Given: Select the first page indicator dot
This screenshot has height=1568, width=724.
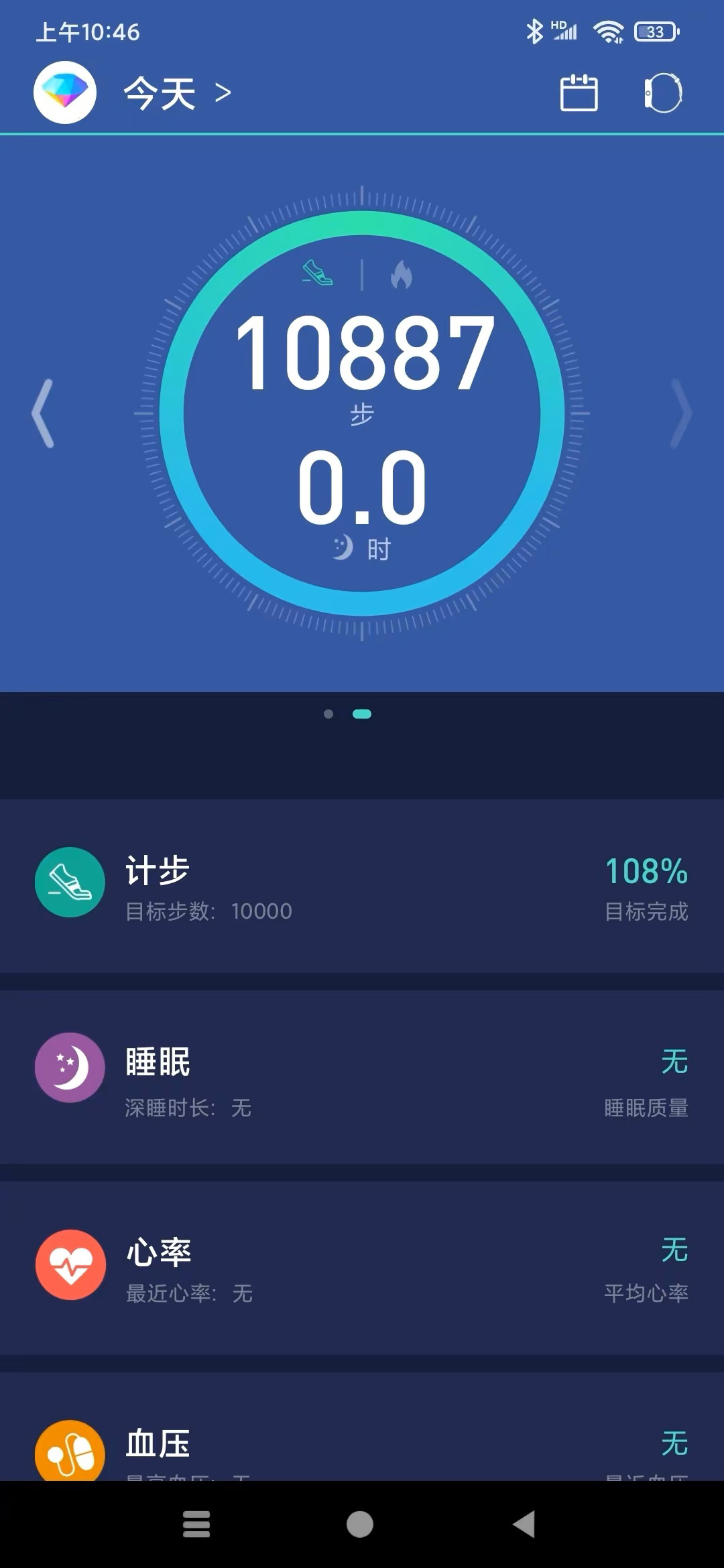Looking at the screenshot, I should tap(328, 714).
